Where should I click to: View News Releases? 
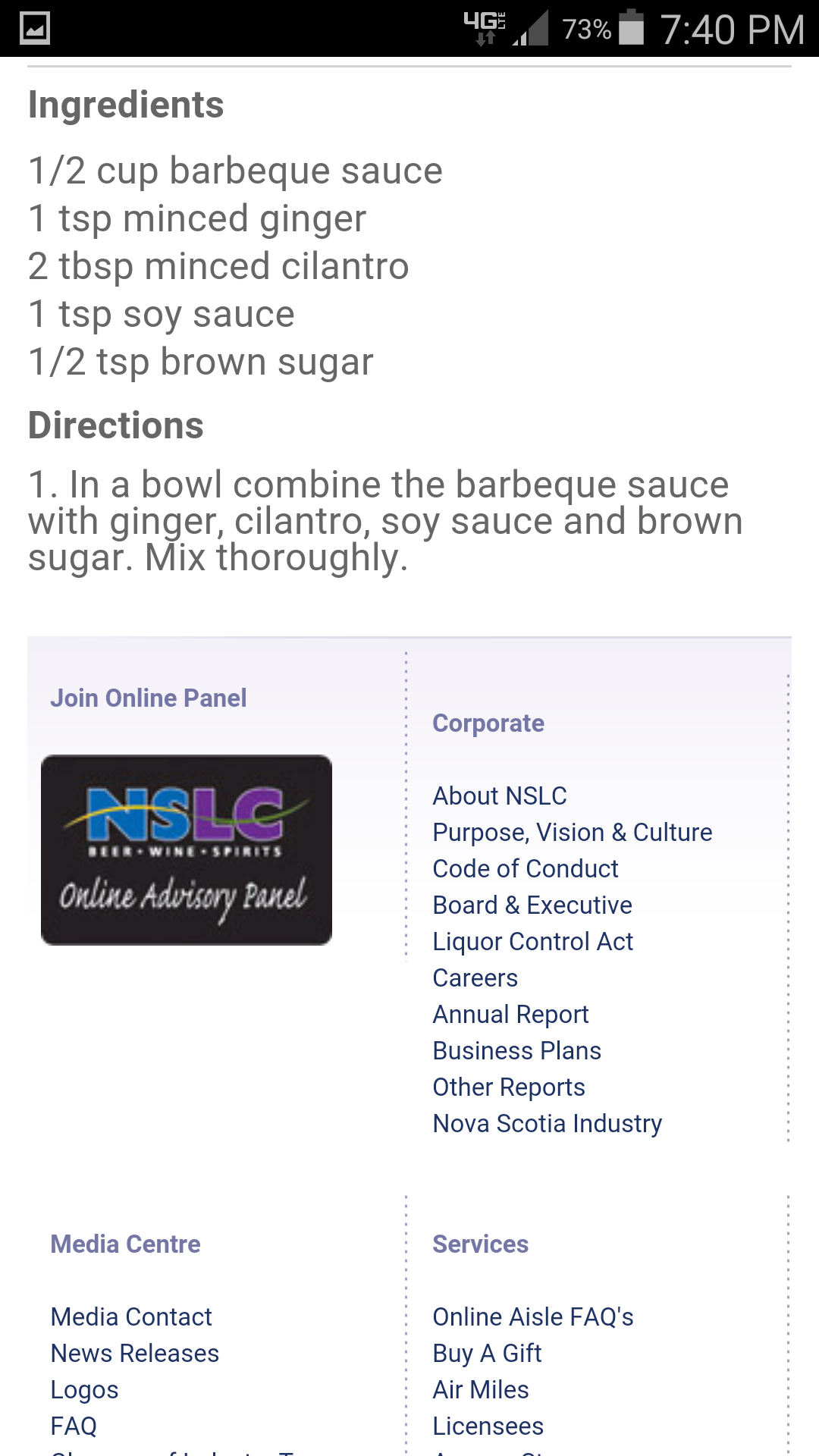[x=134, y=1353]
